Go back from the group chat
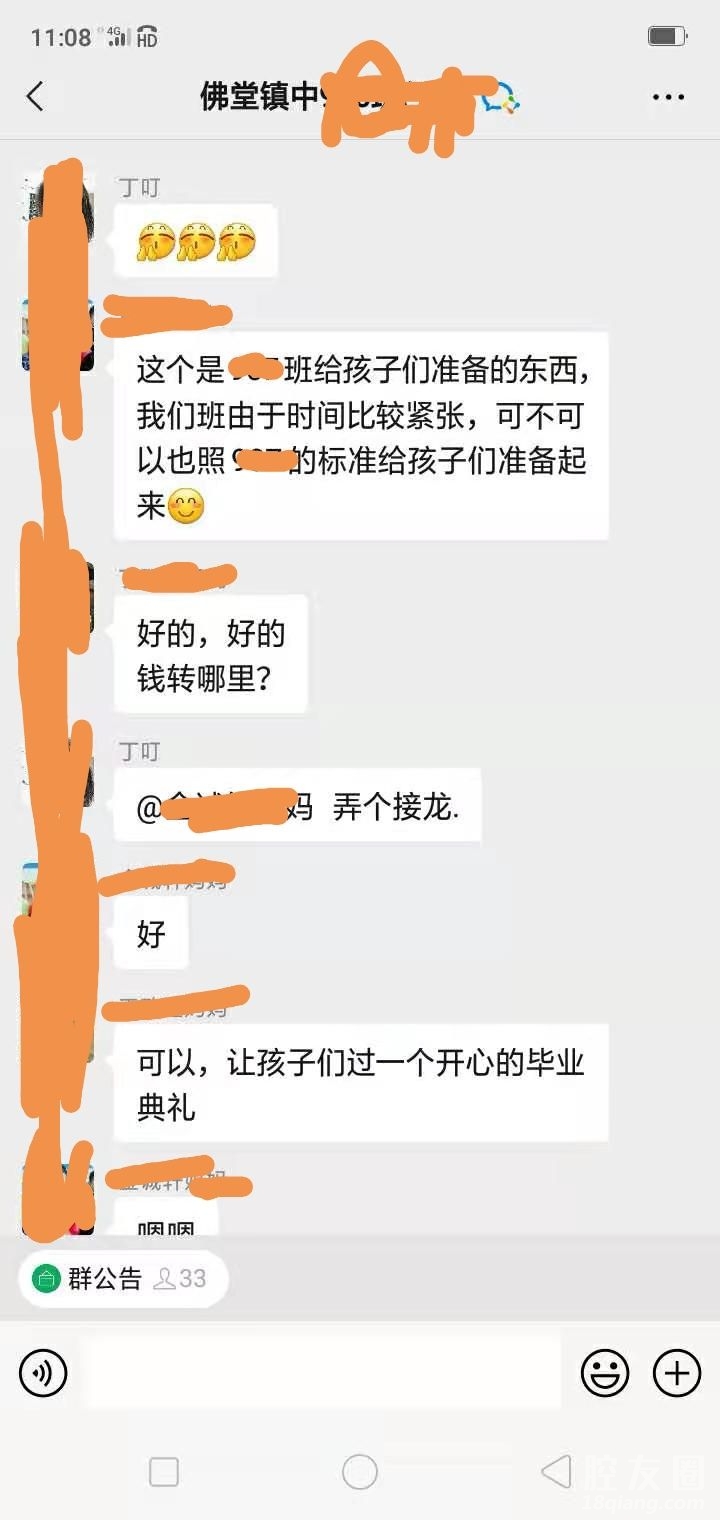Viewport: 720px width, 1520px height. pos(36,97)
